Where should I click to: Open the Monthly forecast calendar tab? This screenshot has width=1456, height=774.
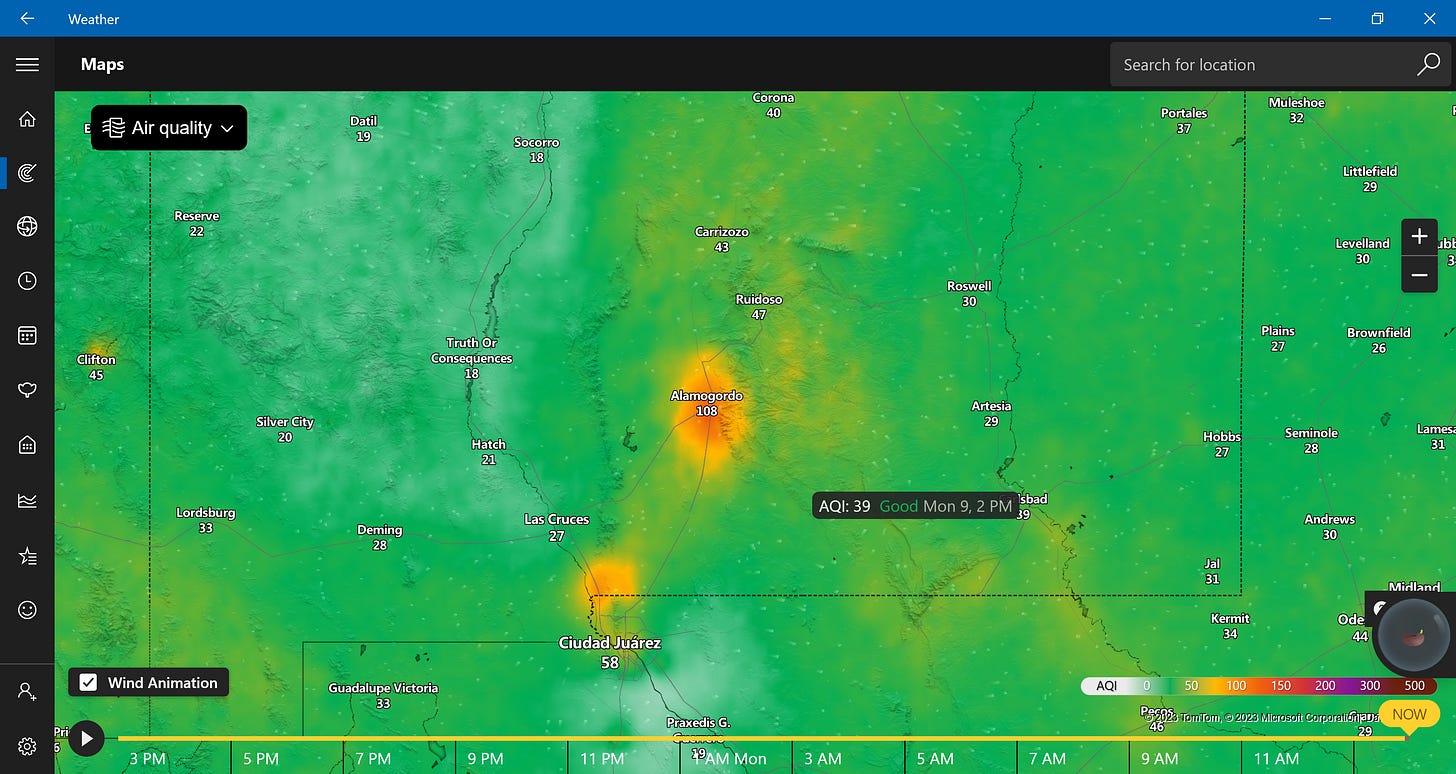click(x=27, y=335)
